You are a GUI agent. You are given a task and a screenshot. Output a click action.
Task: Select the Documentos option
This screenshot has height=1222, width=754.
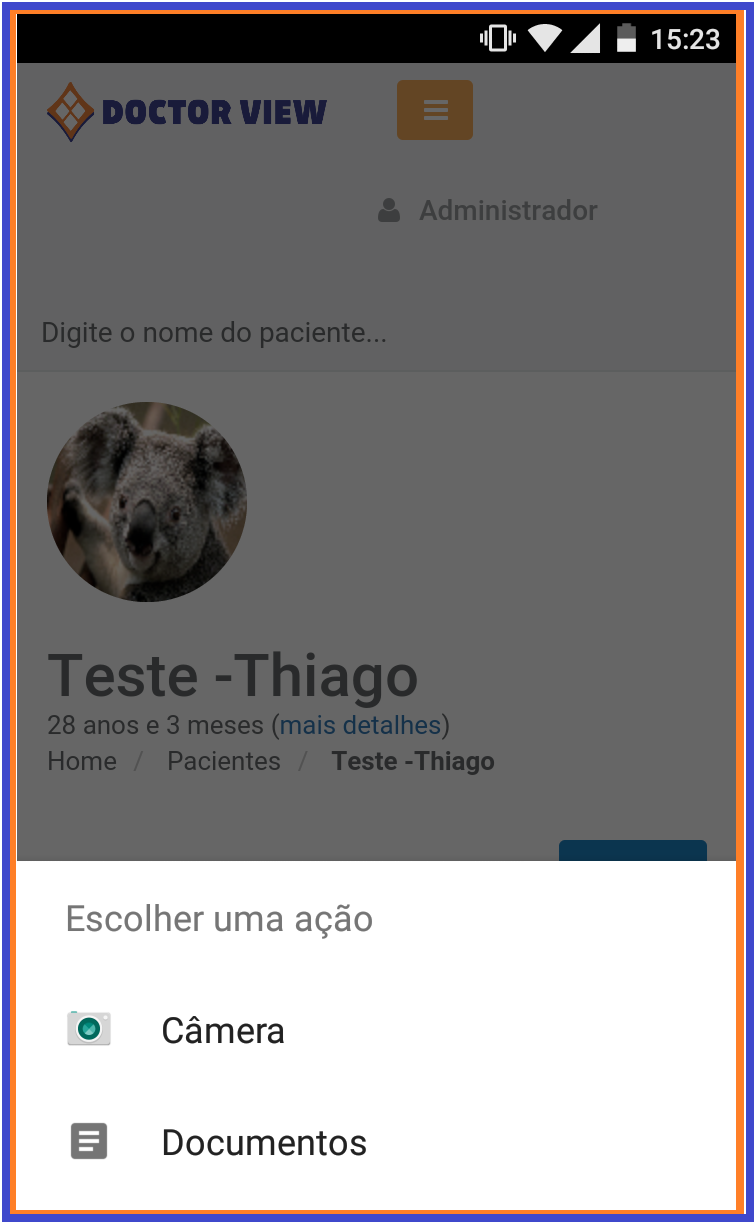pos(263,1142)
